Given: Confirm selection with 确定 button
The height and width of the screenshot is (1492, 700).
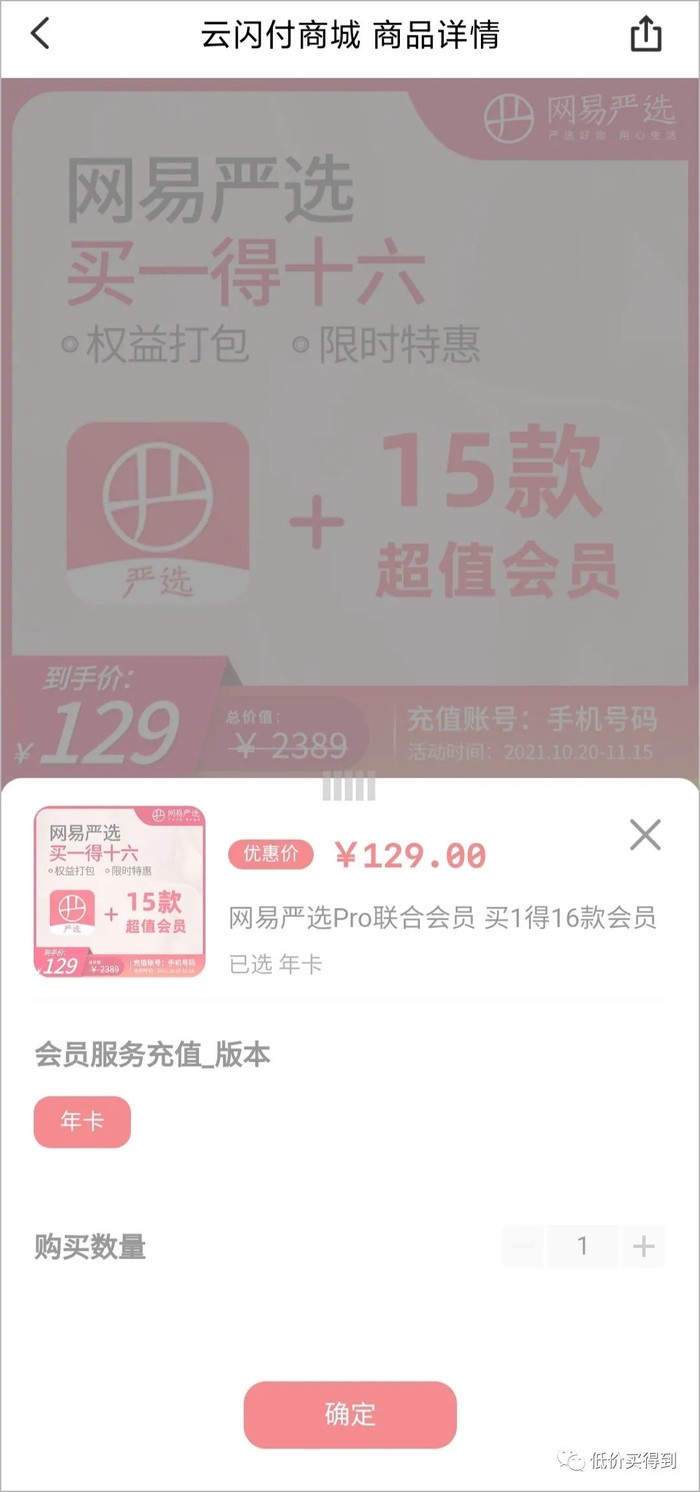Looking at the screenshot, I should pyautogui.click(x=350, y=1414).
